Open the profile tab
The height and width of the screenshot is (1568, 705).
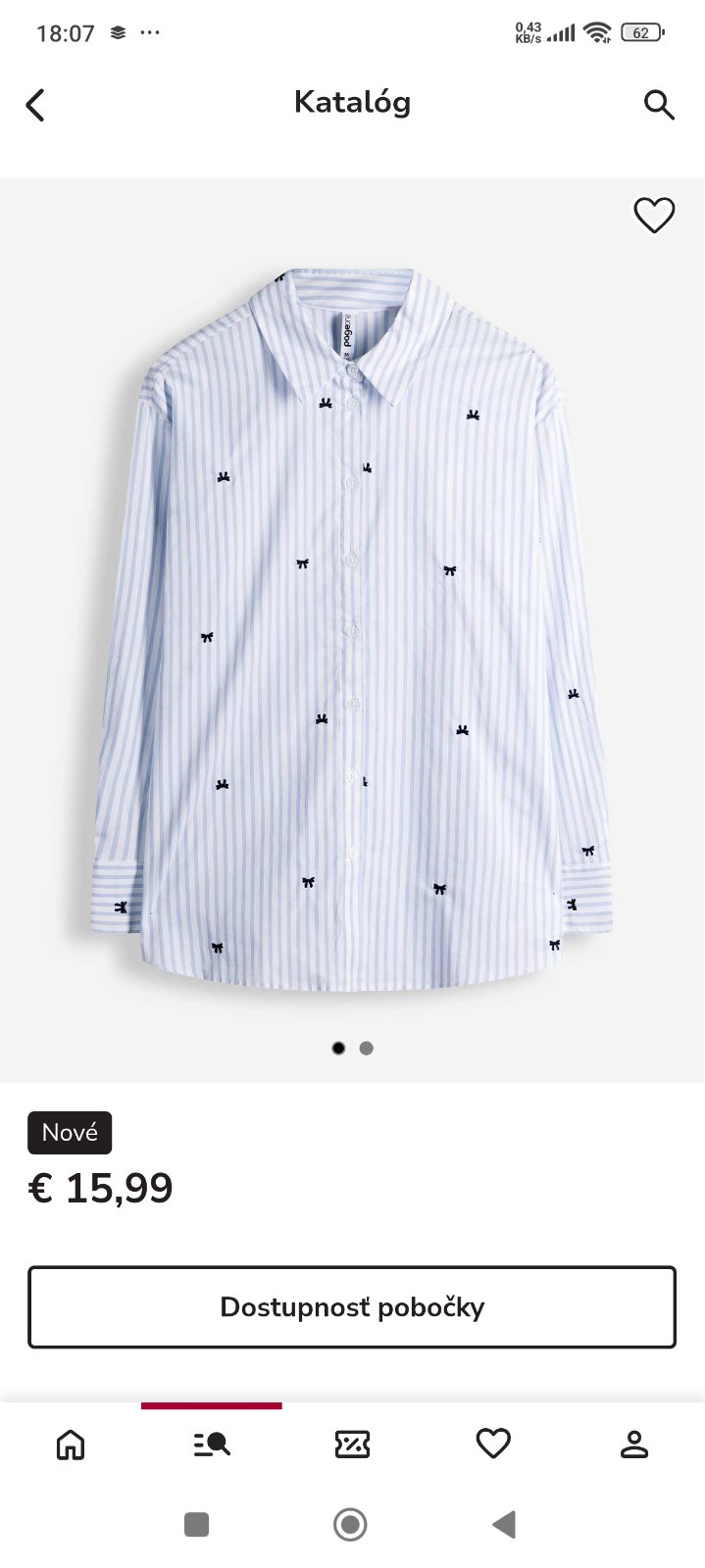634,1444
